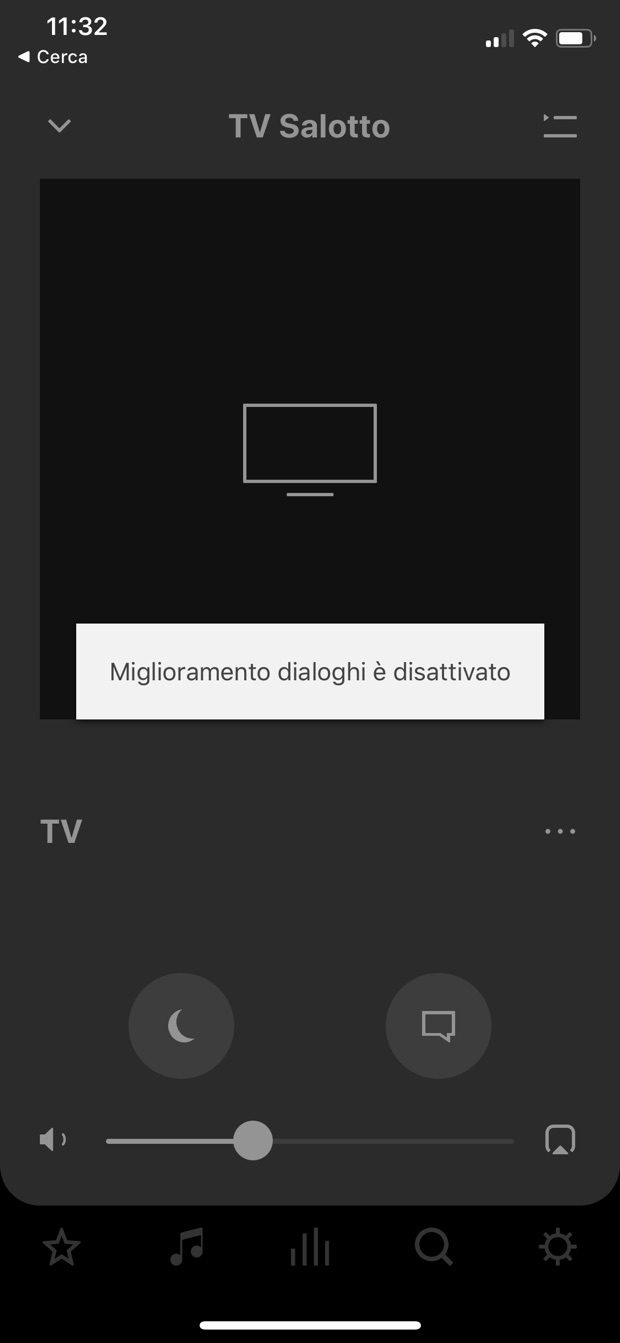Go to the search tab
This screenshot has height=1343, width=620.
click(434, 1247)
